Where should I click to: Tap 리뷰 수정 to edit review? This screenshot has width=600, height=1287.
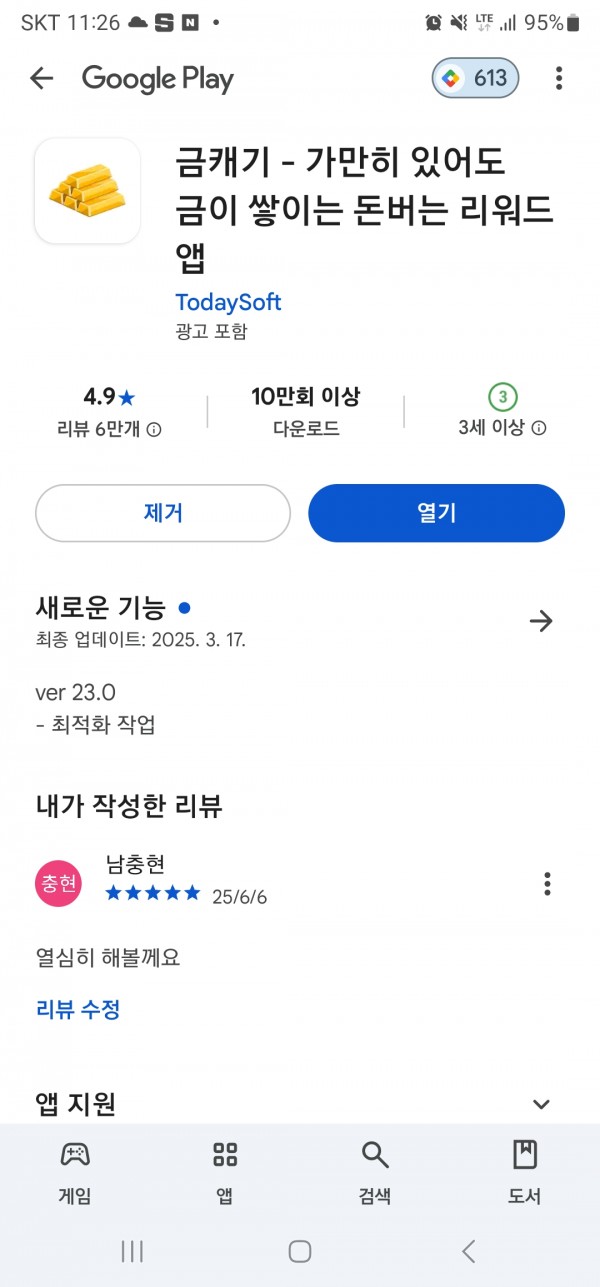click(x=78, y=1009)
